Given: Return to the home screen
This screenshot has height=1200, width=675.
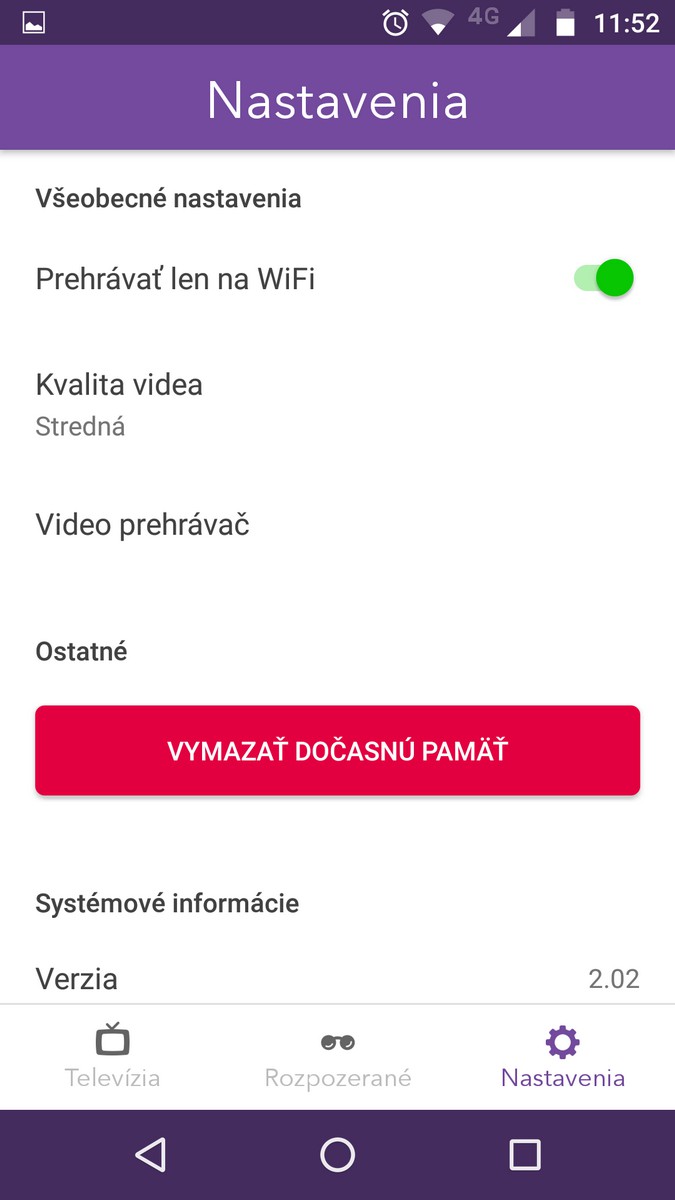Looking at the screenshot, I should point(337,1155).
